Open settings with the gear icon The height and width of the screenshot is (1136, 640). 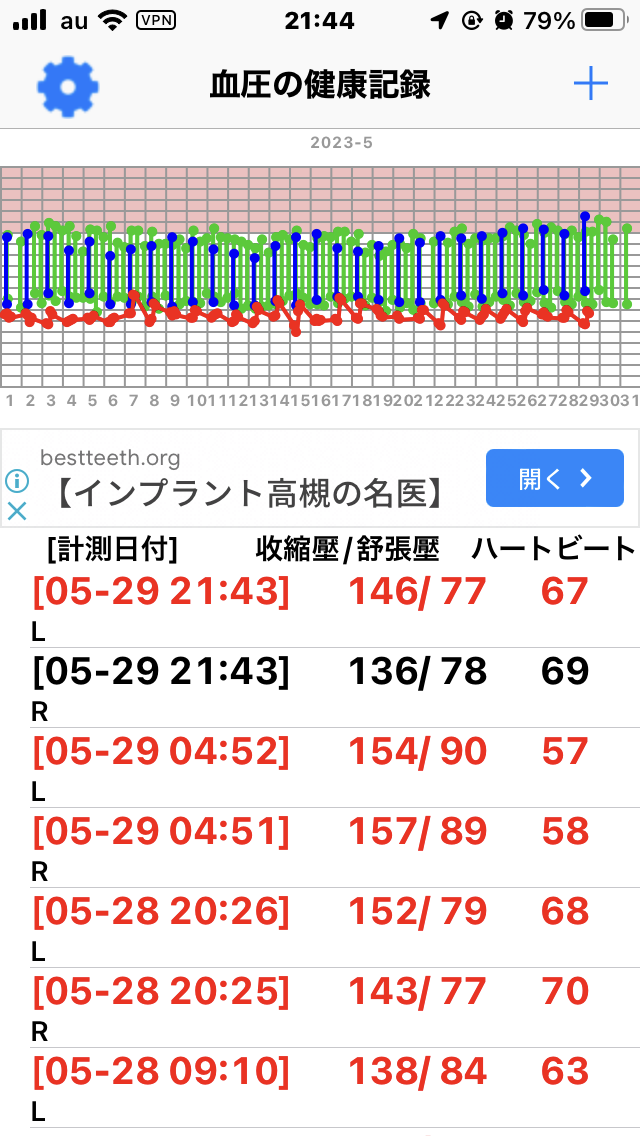[x=68, y=86]
